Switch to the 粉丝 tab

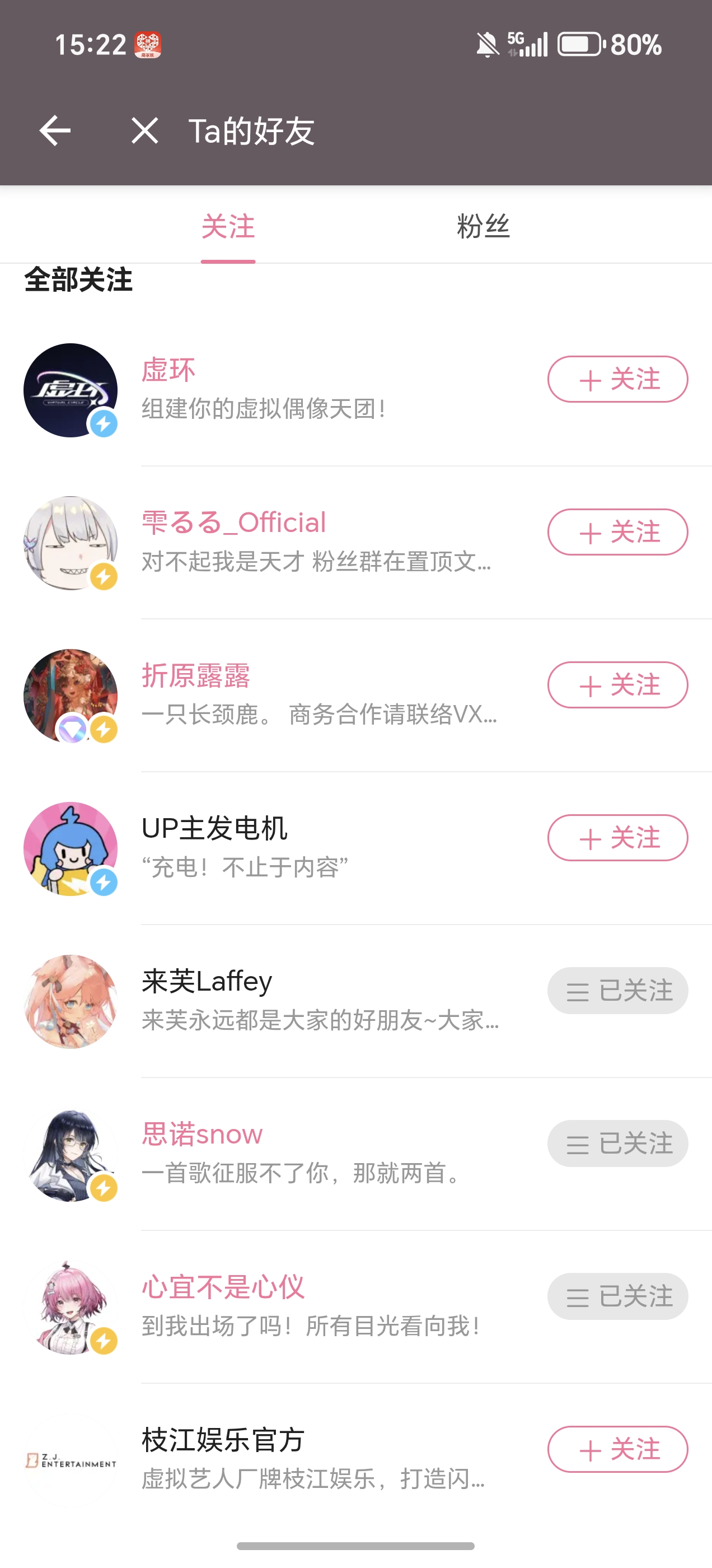[483, 226]
